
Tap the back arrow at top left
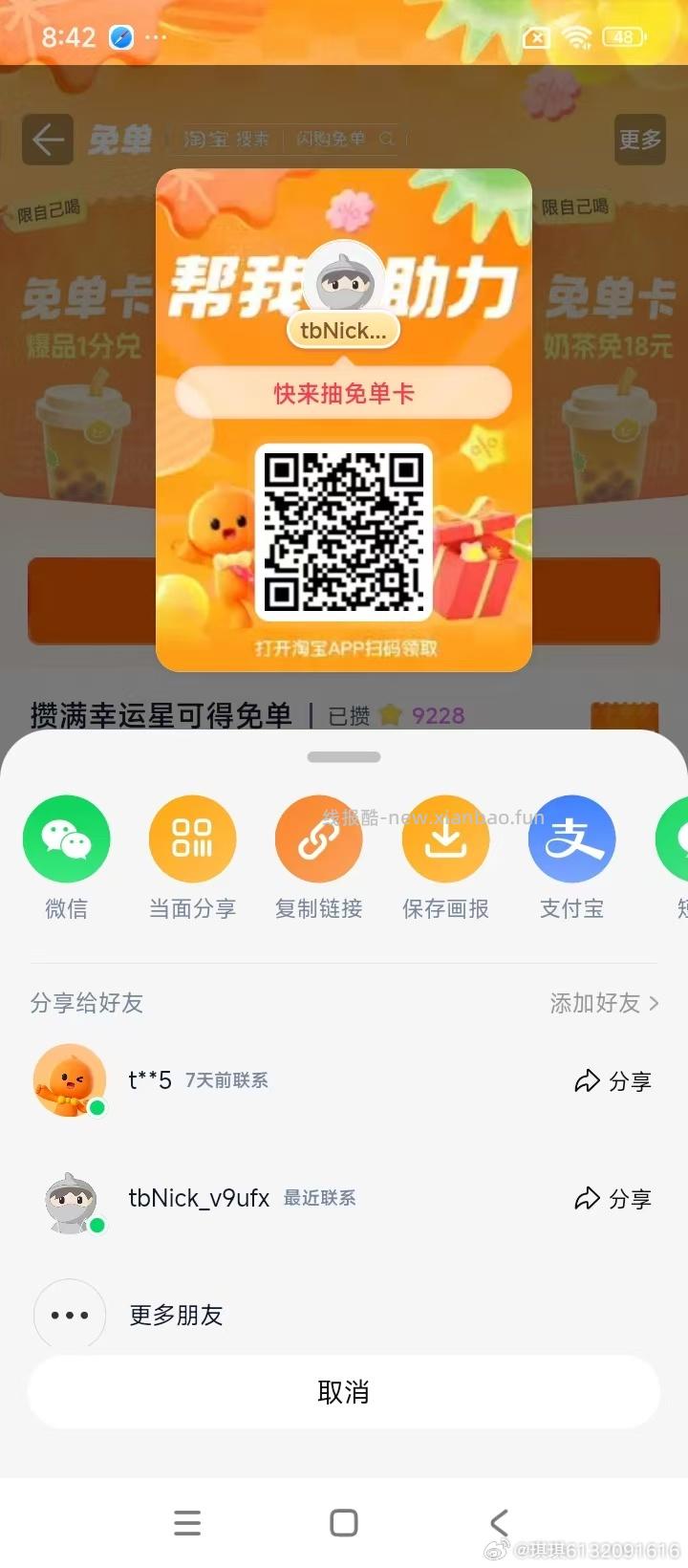click(x=47, y=140)
